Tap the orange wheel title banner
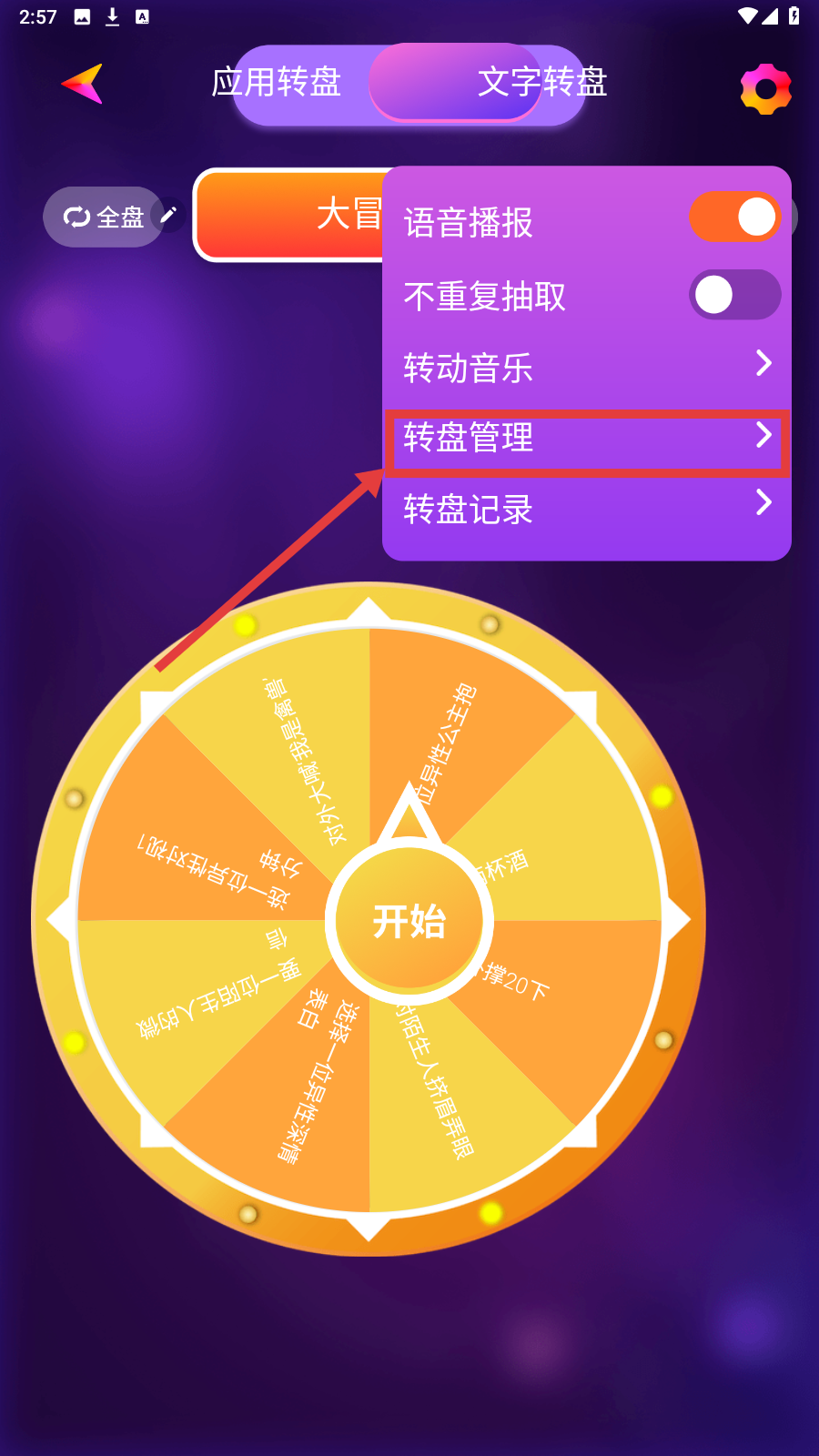Viewport: 819px width, 1456px height. pyautogui.click(x=291, y=216)
